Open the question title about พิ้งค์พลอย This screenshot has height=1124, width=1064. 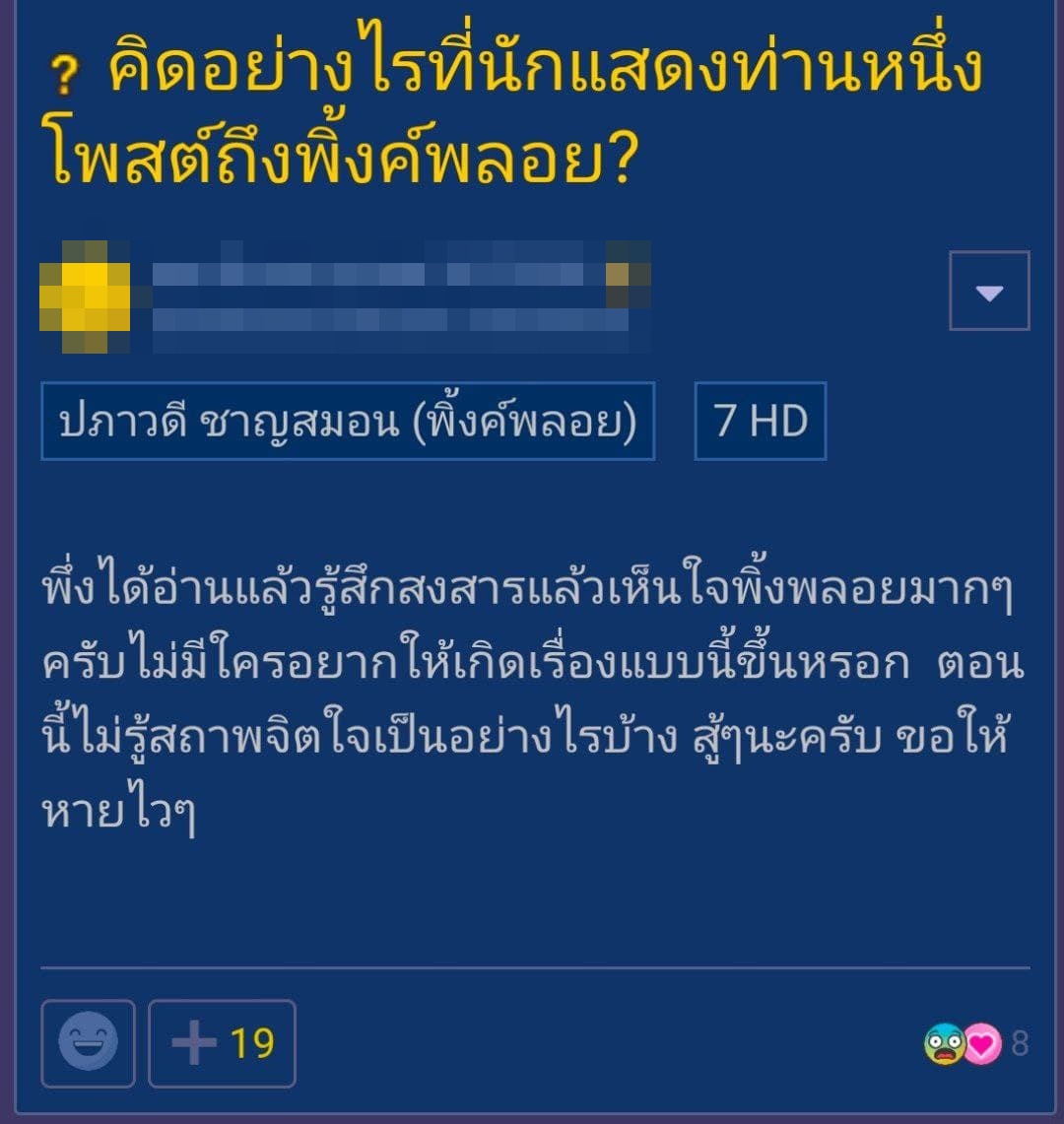pyautogui.click(x=512, y=111)
